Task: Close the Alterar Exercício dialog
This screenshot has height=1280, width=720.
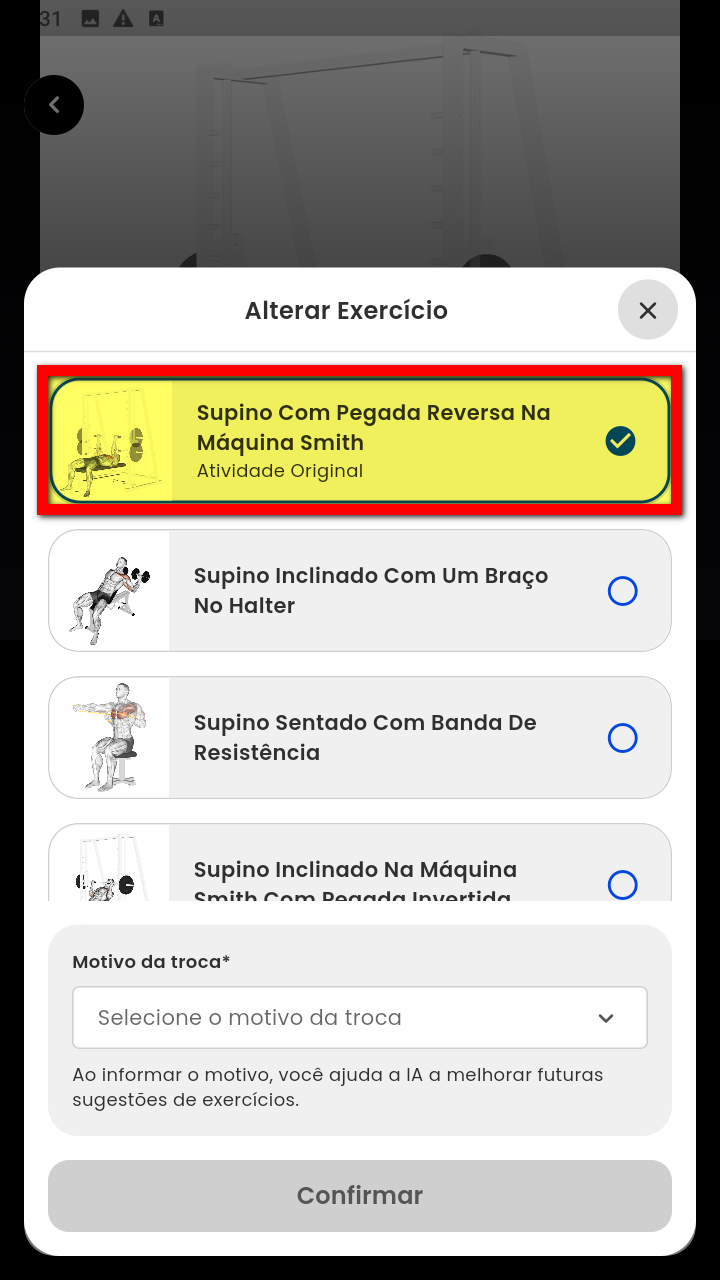Action: (x=648, y=311)
